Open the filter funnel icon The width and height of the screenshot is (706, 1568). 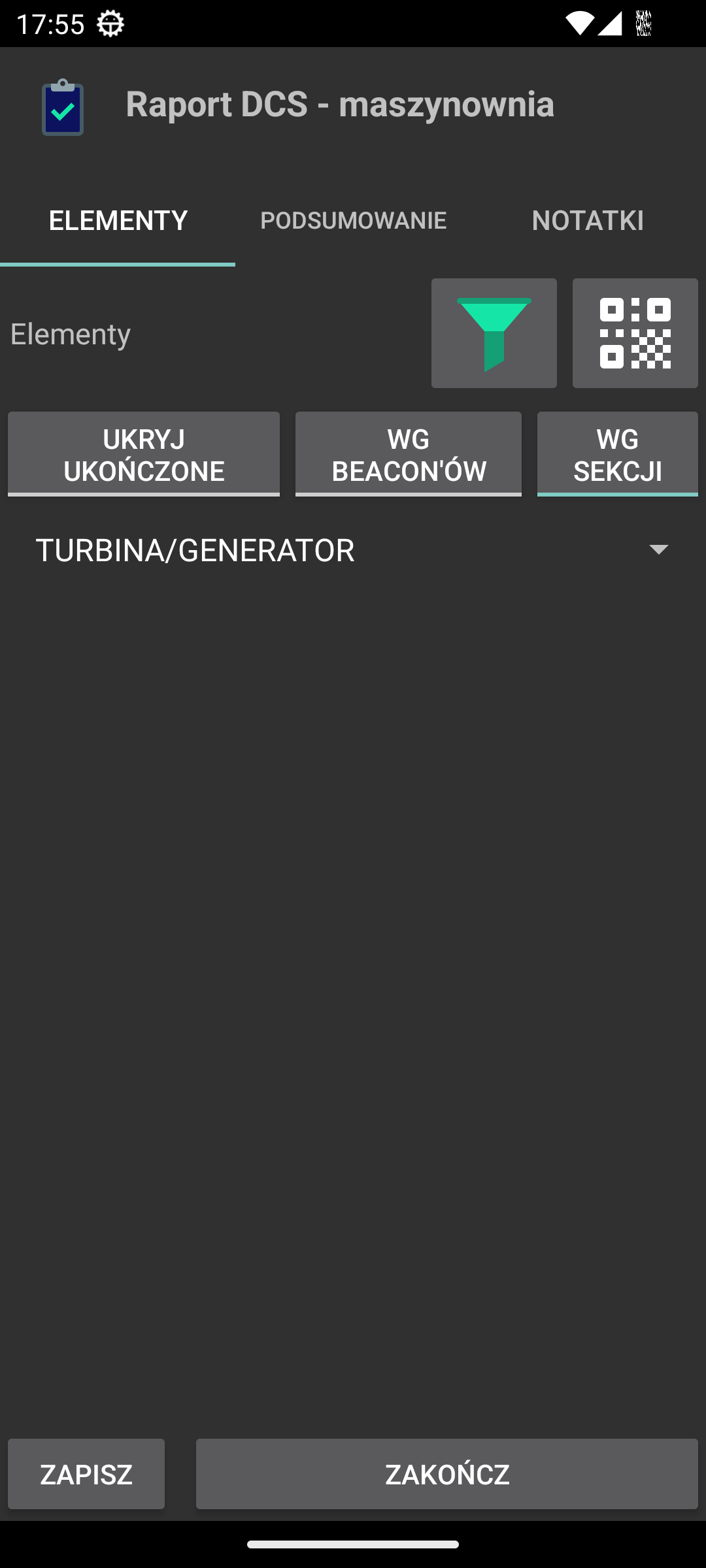(x=494, y=333)
